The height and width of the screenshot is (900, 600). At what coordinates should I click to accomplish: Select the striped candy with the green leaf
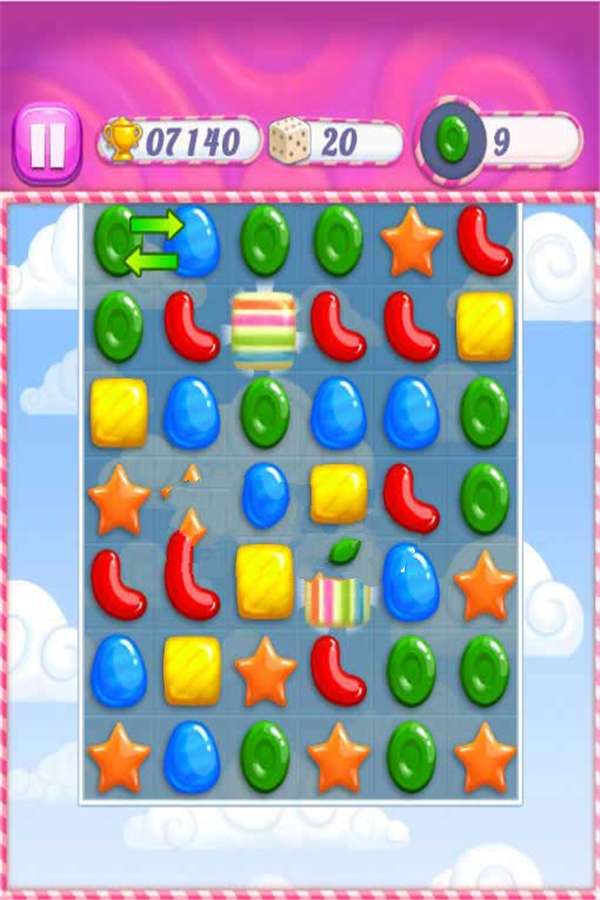(x=337, y=597)
